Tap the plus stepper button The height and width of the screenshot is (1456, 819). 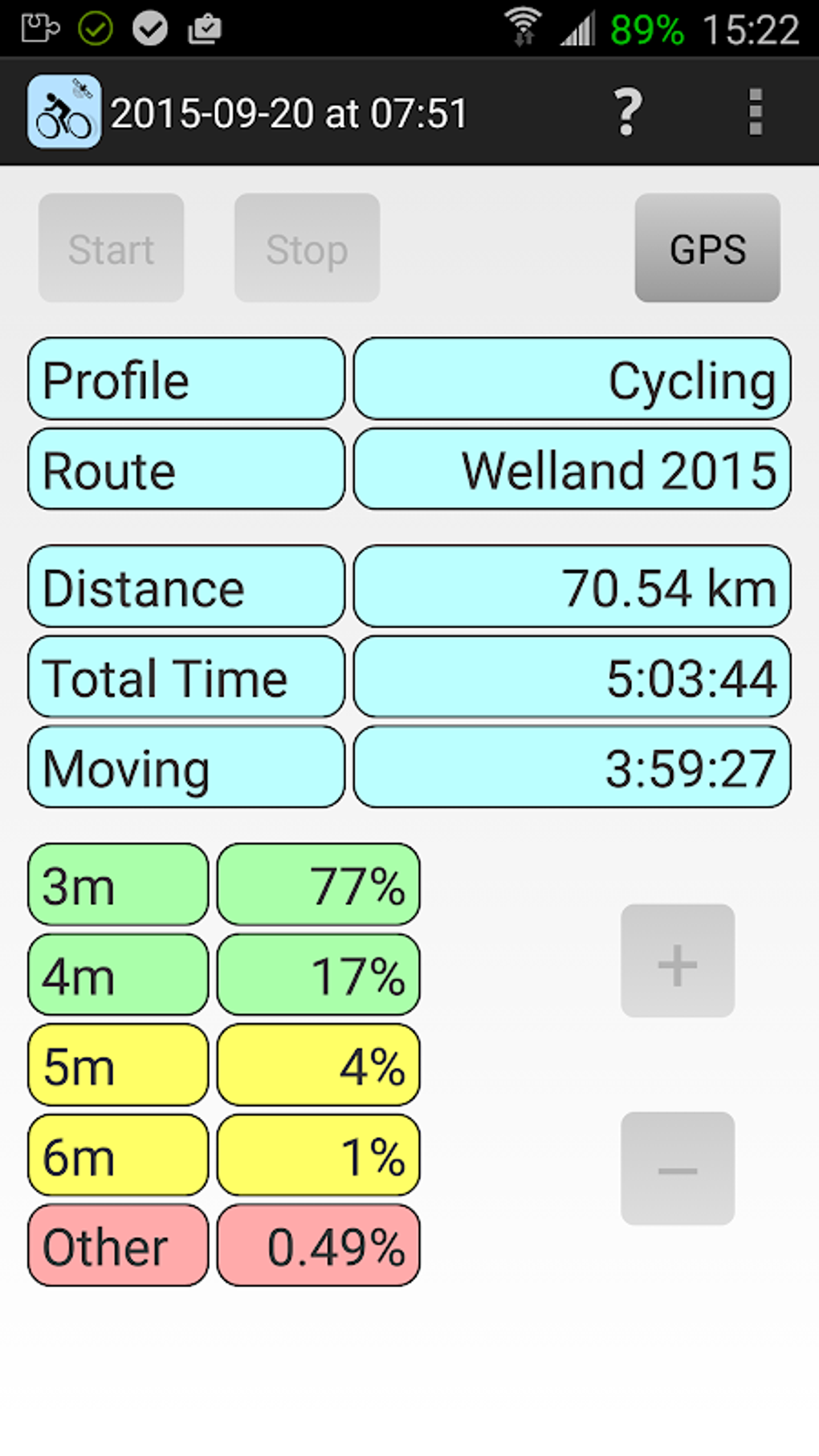[x=678, y=961]
